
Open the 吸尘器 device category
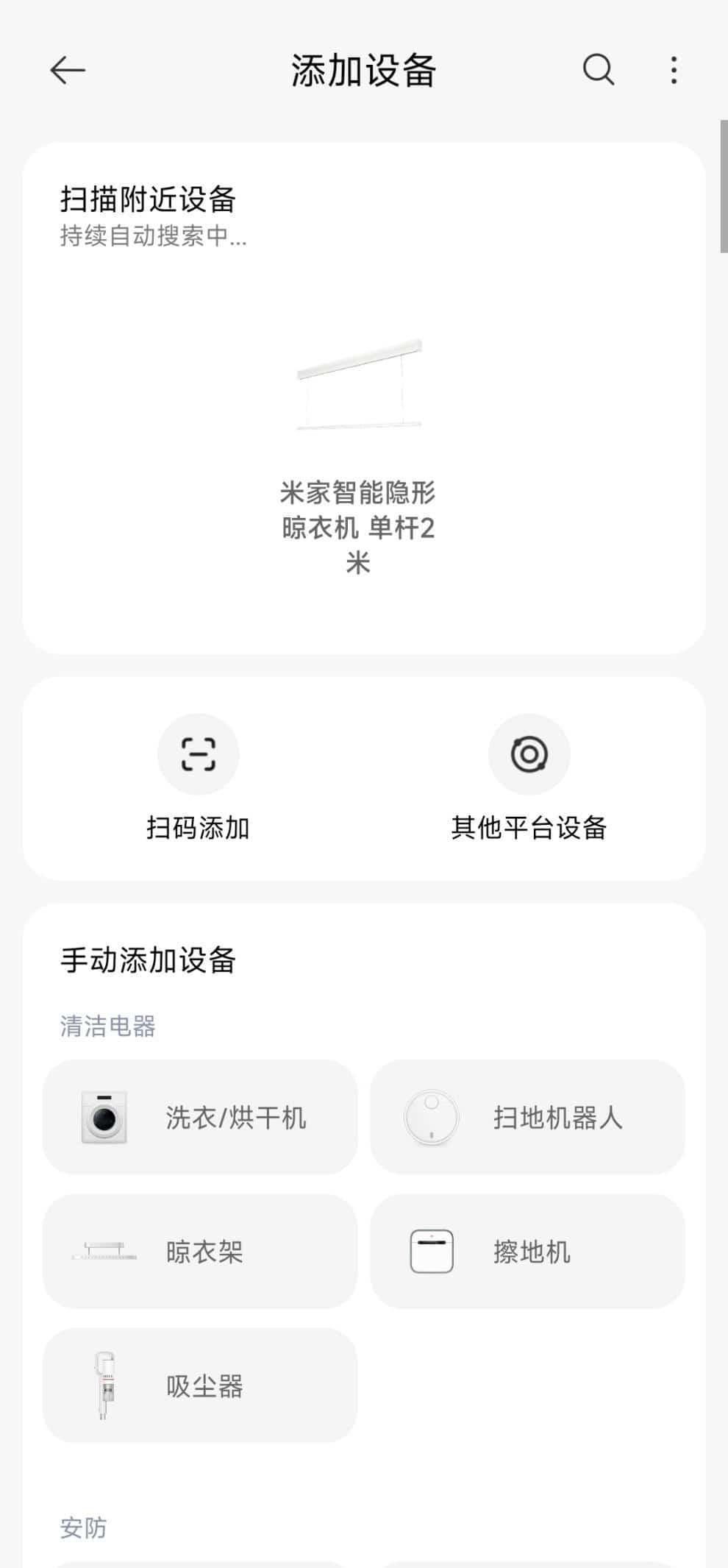click(x=200, y=1386)
